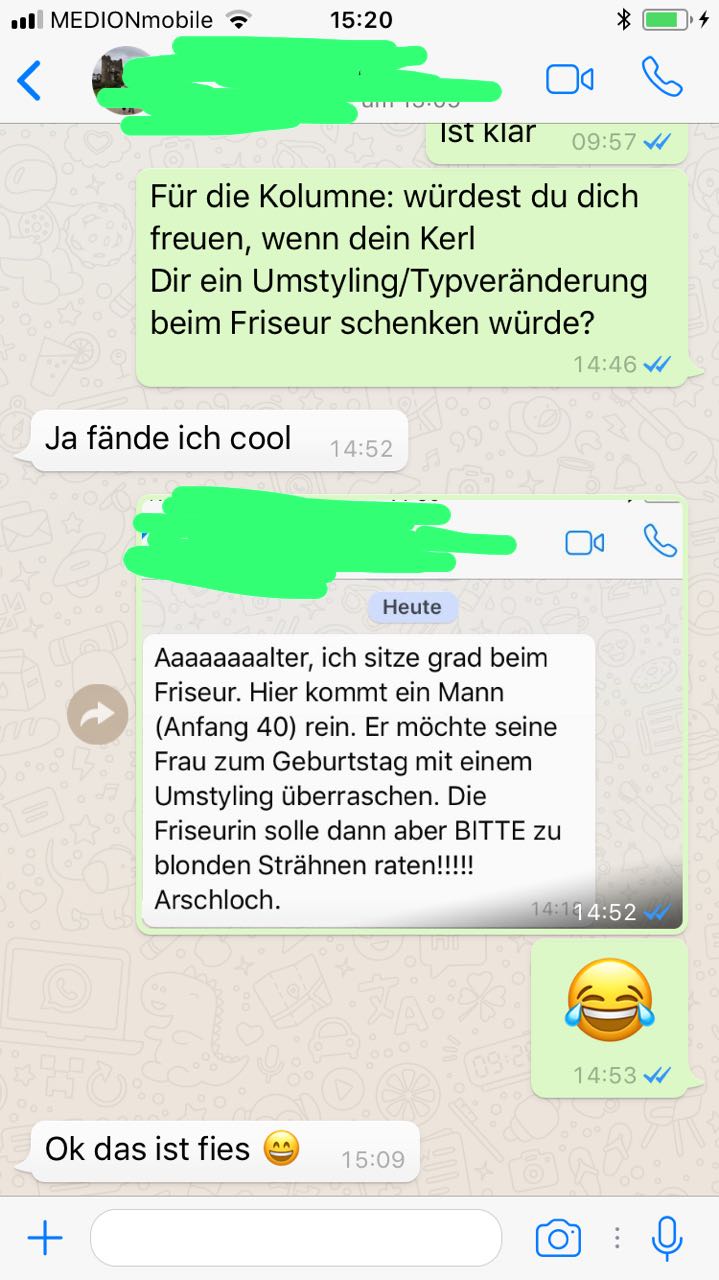Forward the screenshot image message
Image resolution: width=719 pixels, height=1280 pixels.
(x=98, y=714)
